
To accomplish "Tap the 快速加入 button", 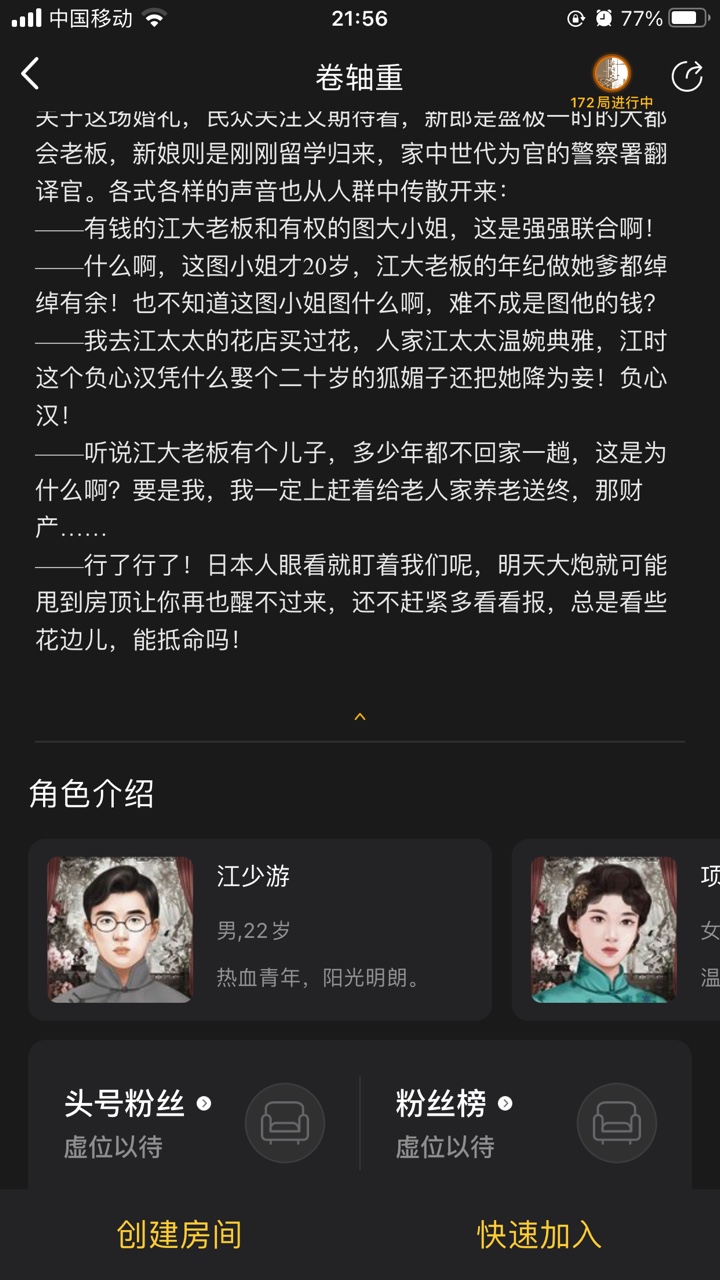I will (538, 1237).
